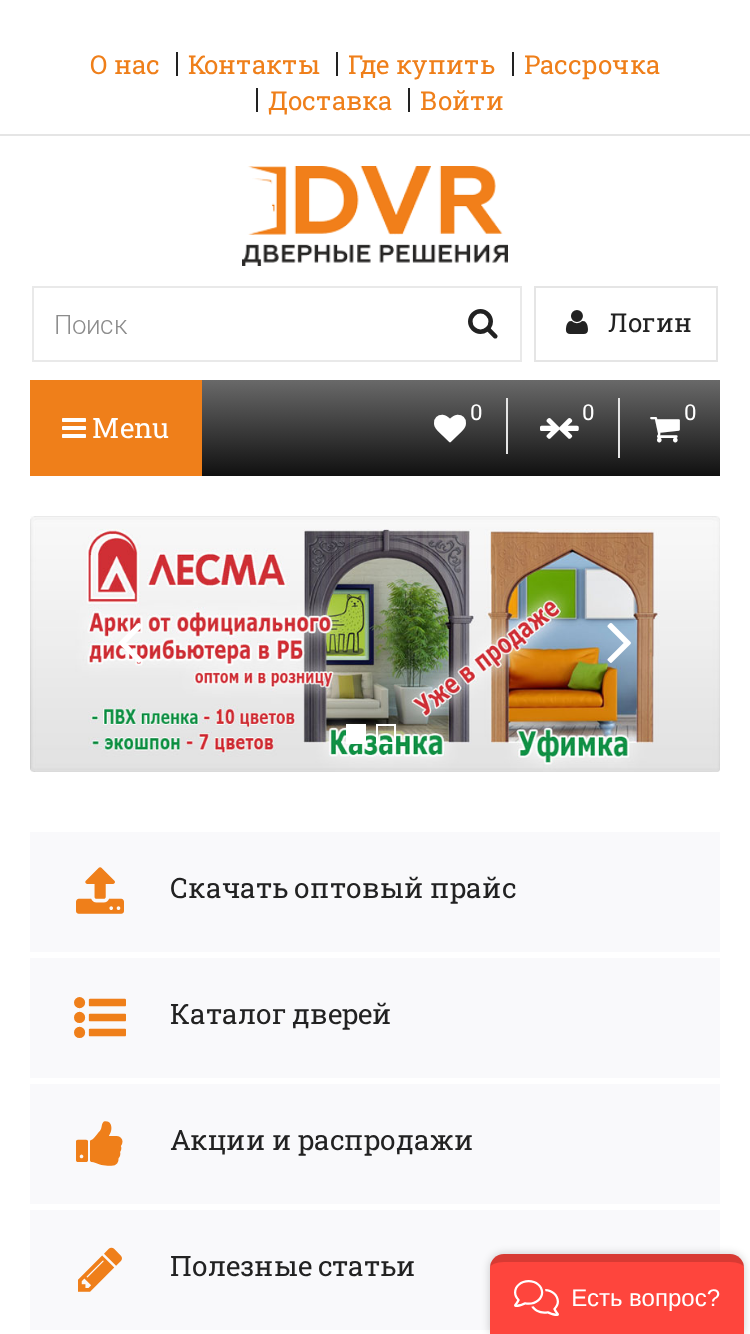Open the Контакты link
Screen dimensions: 750x1334
[254, 65]
